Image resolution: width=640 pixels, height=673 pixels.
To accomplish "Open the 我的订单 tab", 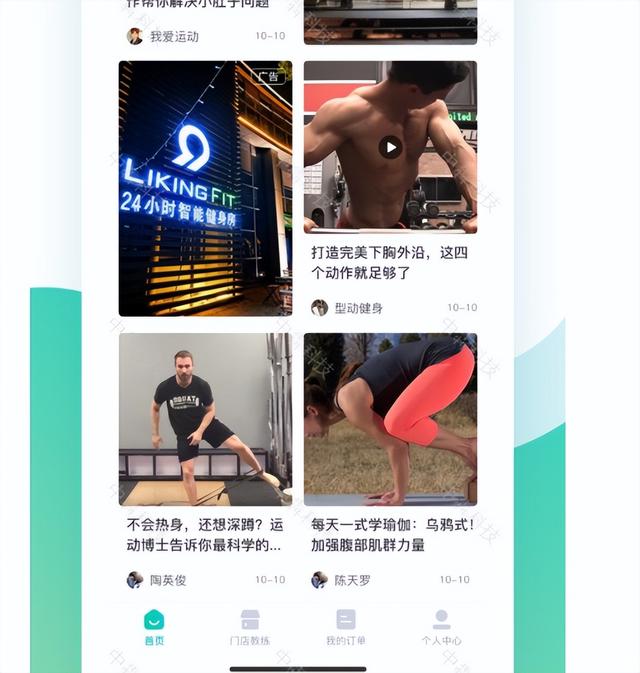I will coord(346,628).
